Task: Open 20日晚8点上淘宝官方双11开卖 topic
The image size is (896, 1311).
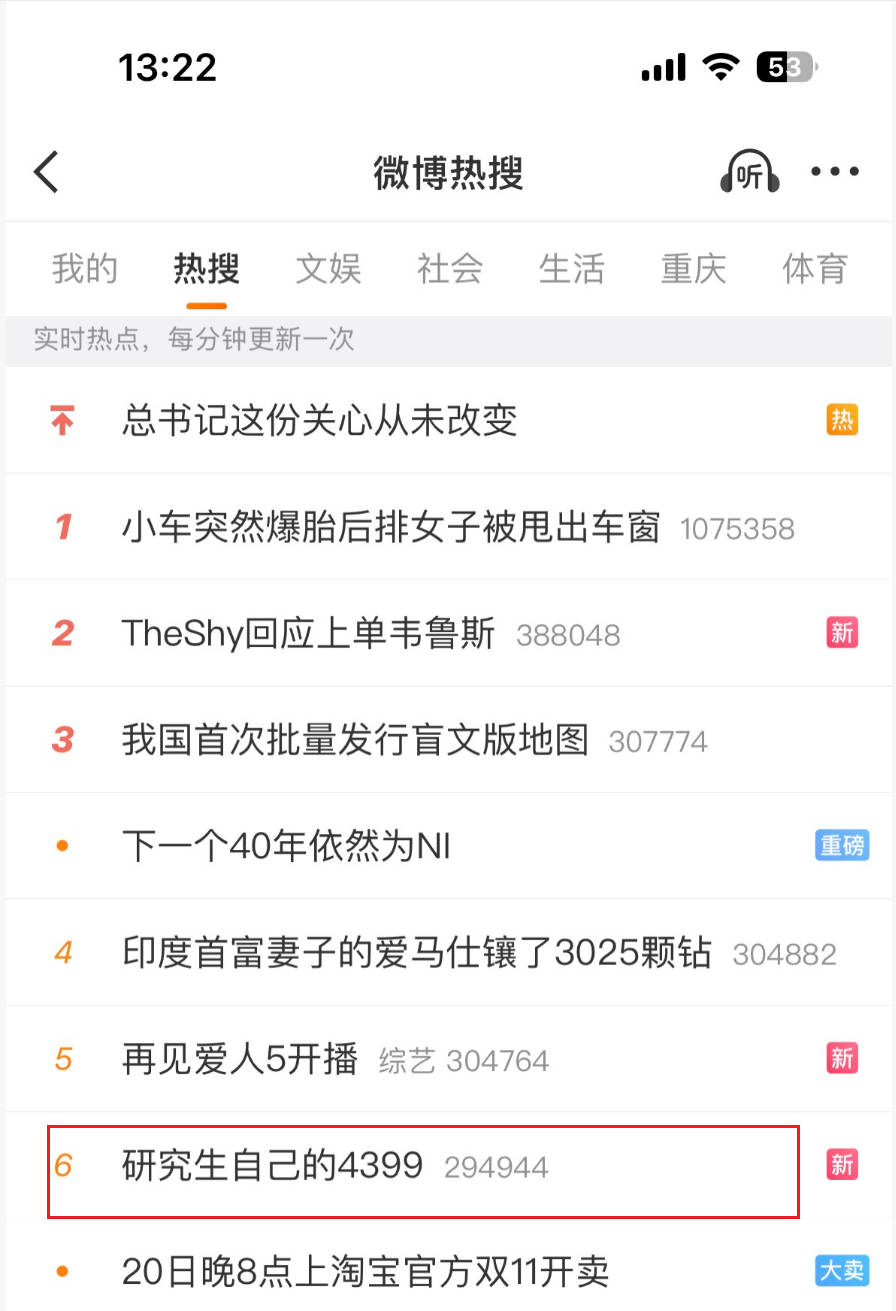Action: pos(365,1272)
